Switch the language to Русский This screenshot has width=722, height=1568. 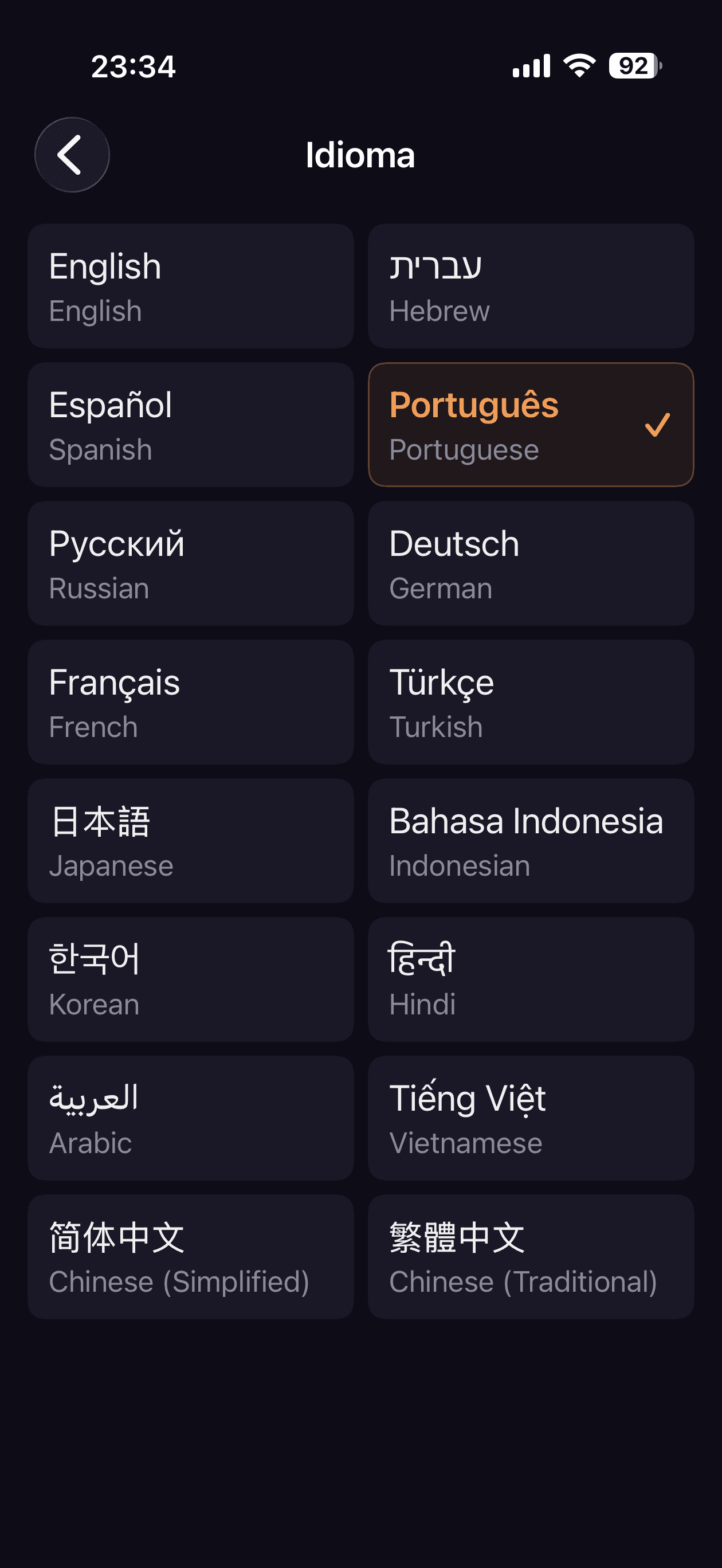[x=191, y=562]
